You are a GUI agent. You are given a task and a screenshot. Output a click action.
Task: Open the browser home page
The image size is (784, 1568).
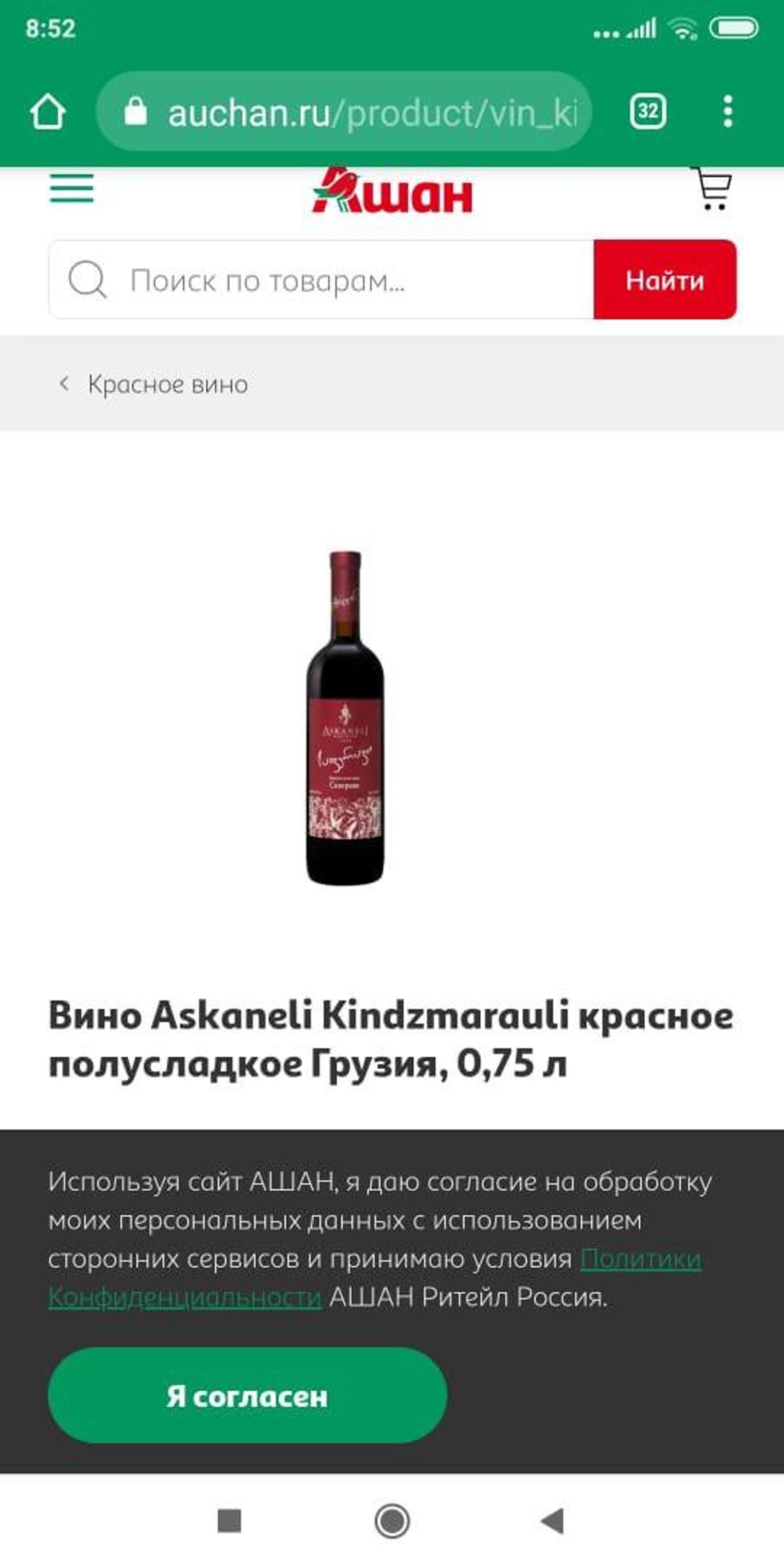[x=47, y=112]
